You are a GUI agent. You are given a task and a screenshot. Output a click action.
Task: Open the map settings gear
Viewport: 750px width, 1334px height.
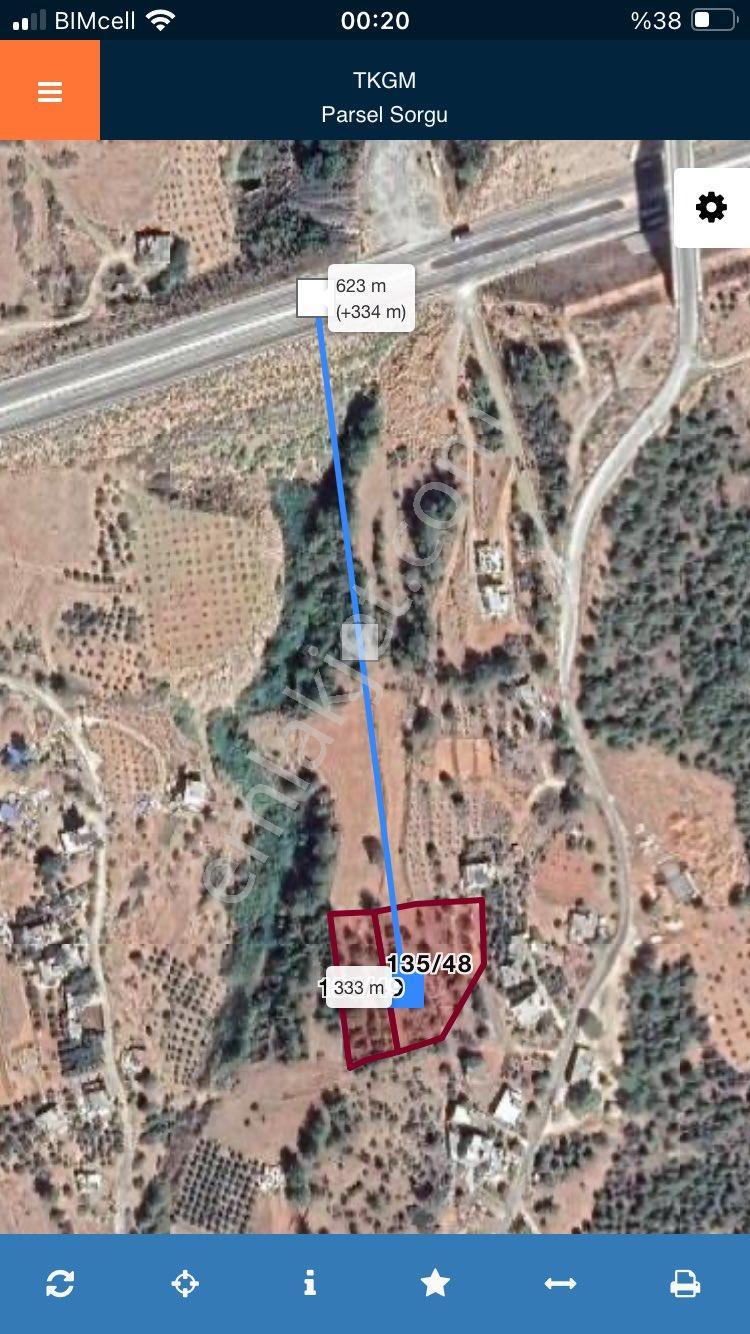(x=711, y=207)
